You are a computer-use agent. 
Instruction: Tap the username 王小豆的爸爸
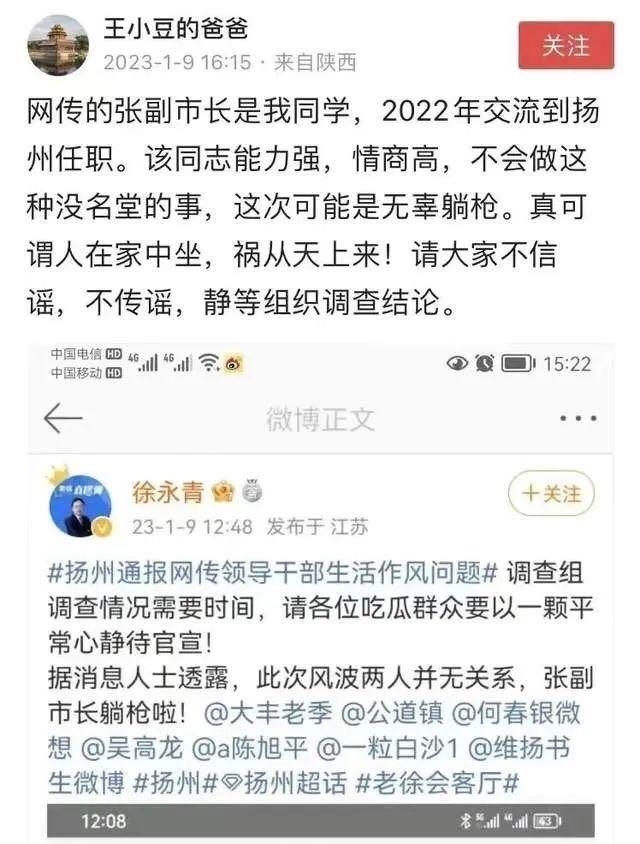pyautogui.click(x=175, y=29)
